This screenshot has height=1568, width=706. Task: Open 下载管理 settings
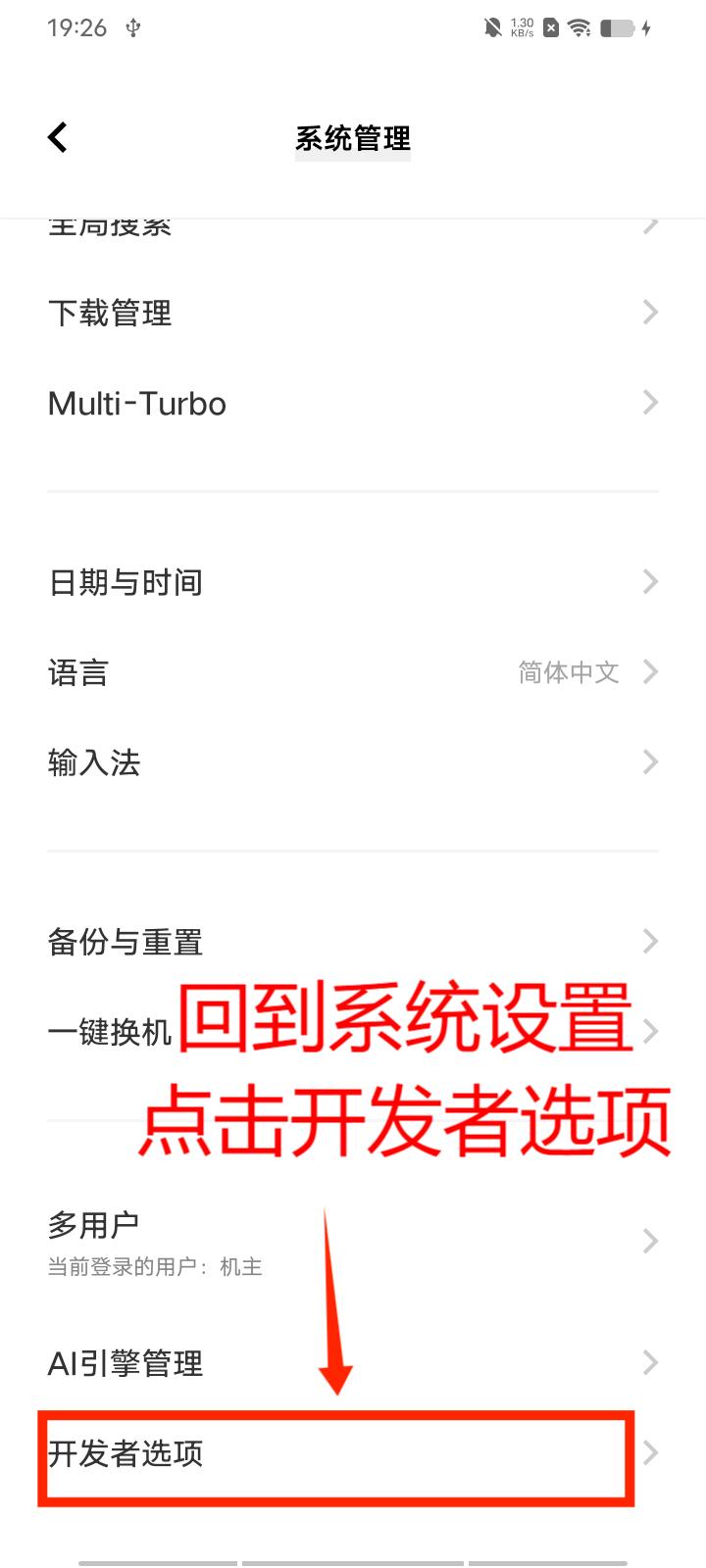click(353, 314)
